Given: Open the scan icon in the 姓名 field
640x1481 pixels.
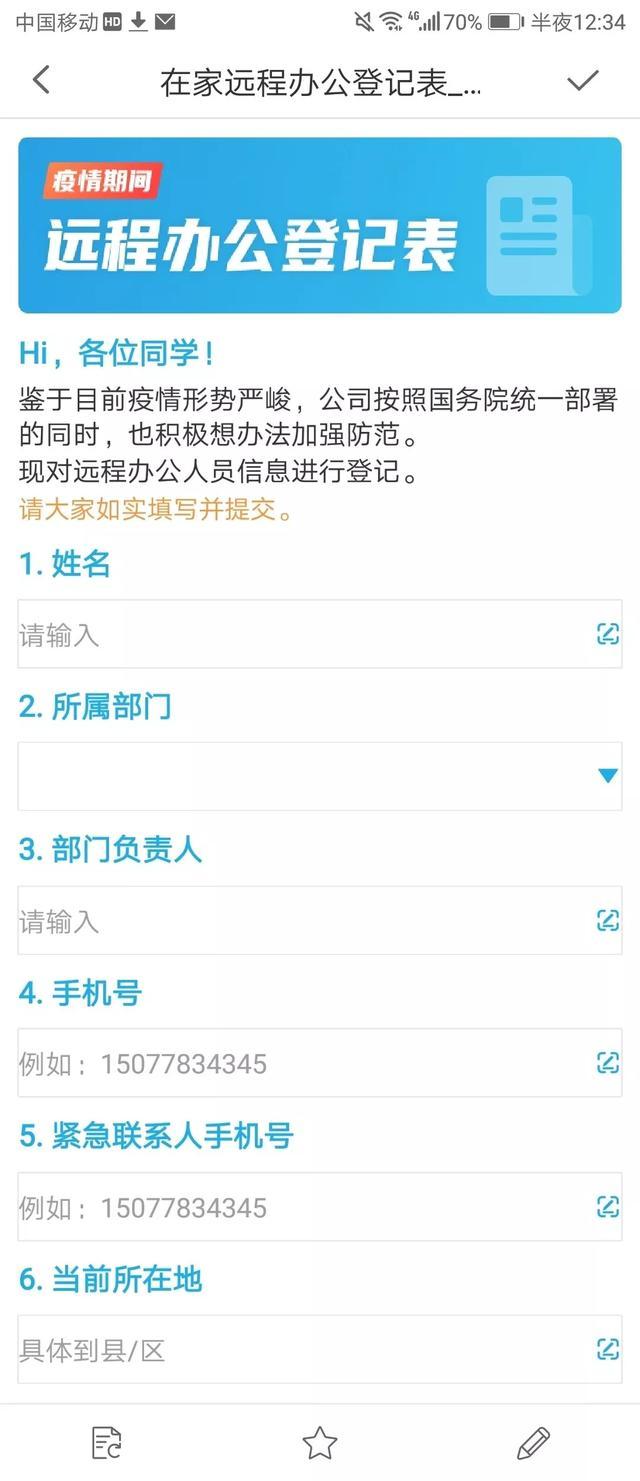Looking at the screenshot, I should tap(608, 634).
